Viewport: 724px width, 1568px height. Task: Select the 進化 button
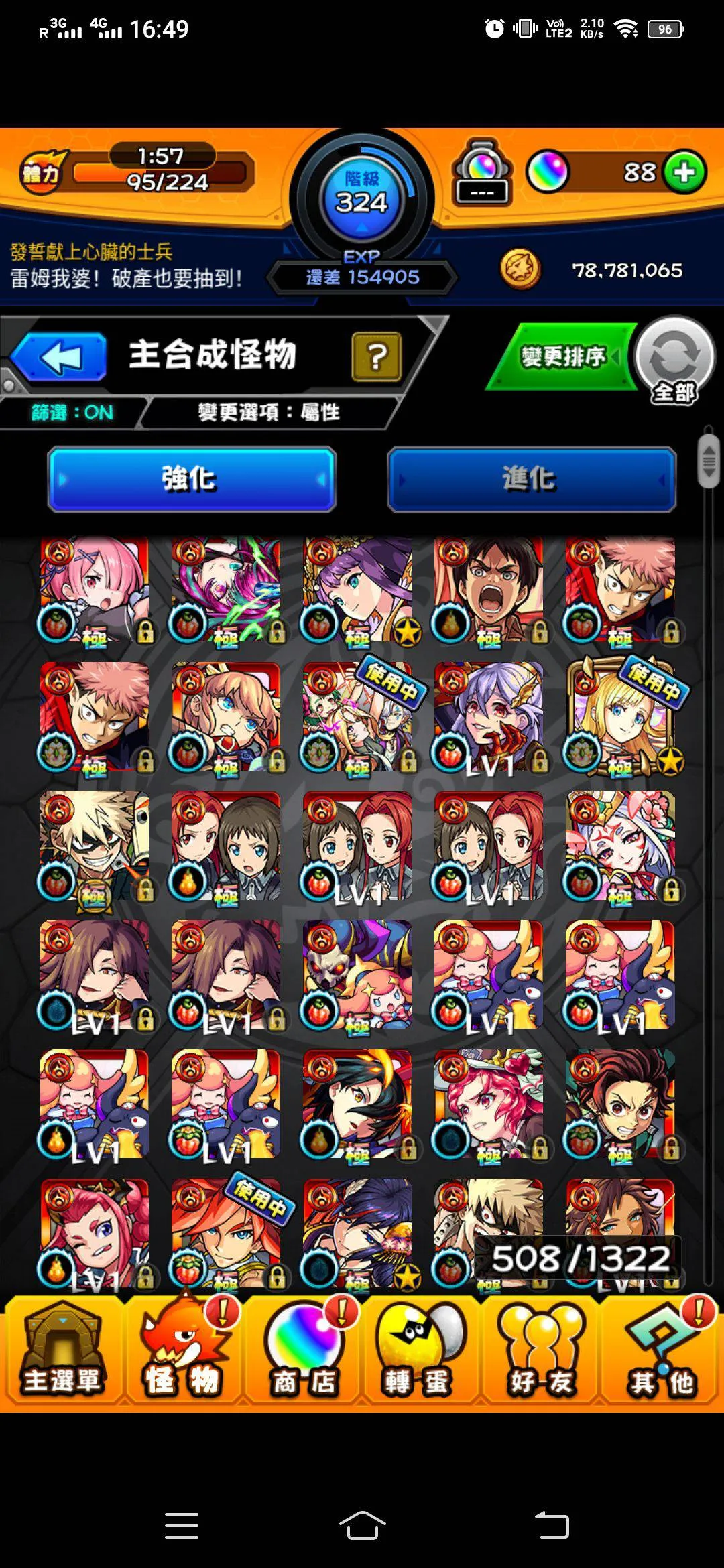pos(531,479)
